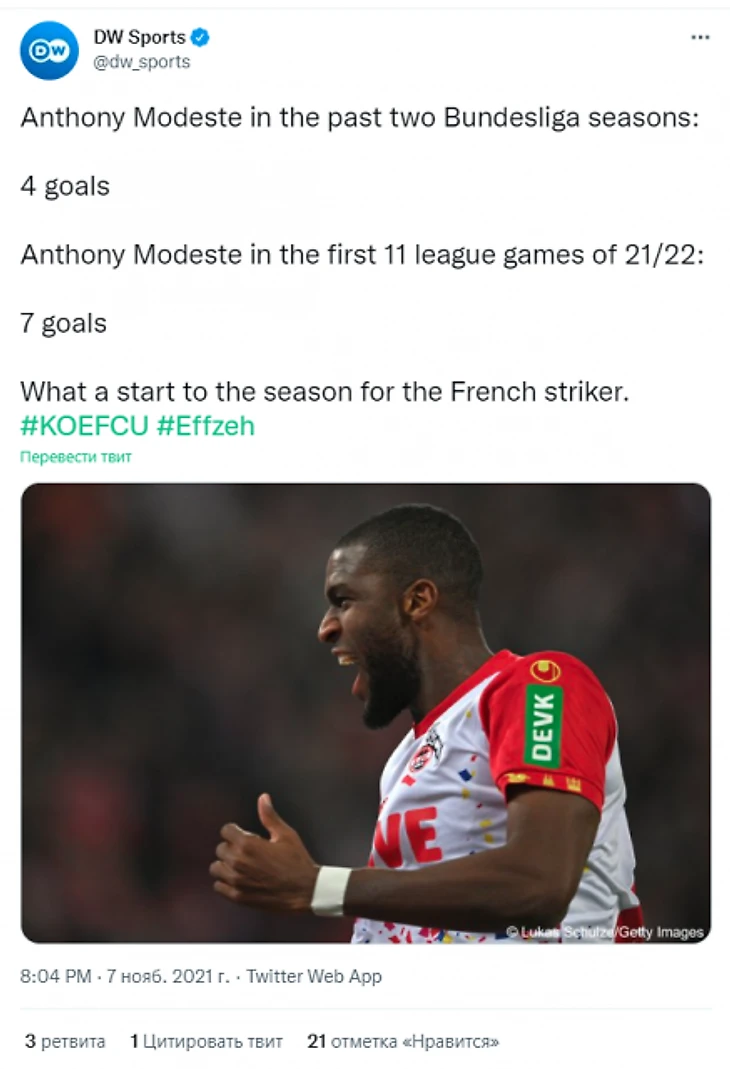The height and width of the screenshot is (1069, 730).
Task: Open the tweet's three-dot overflow menu
Action: coord(700,37)
